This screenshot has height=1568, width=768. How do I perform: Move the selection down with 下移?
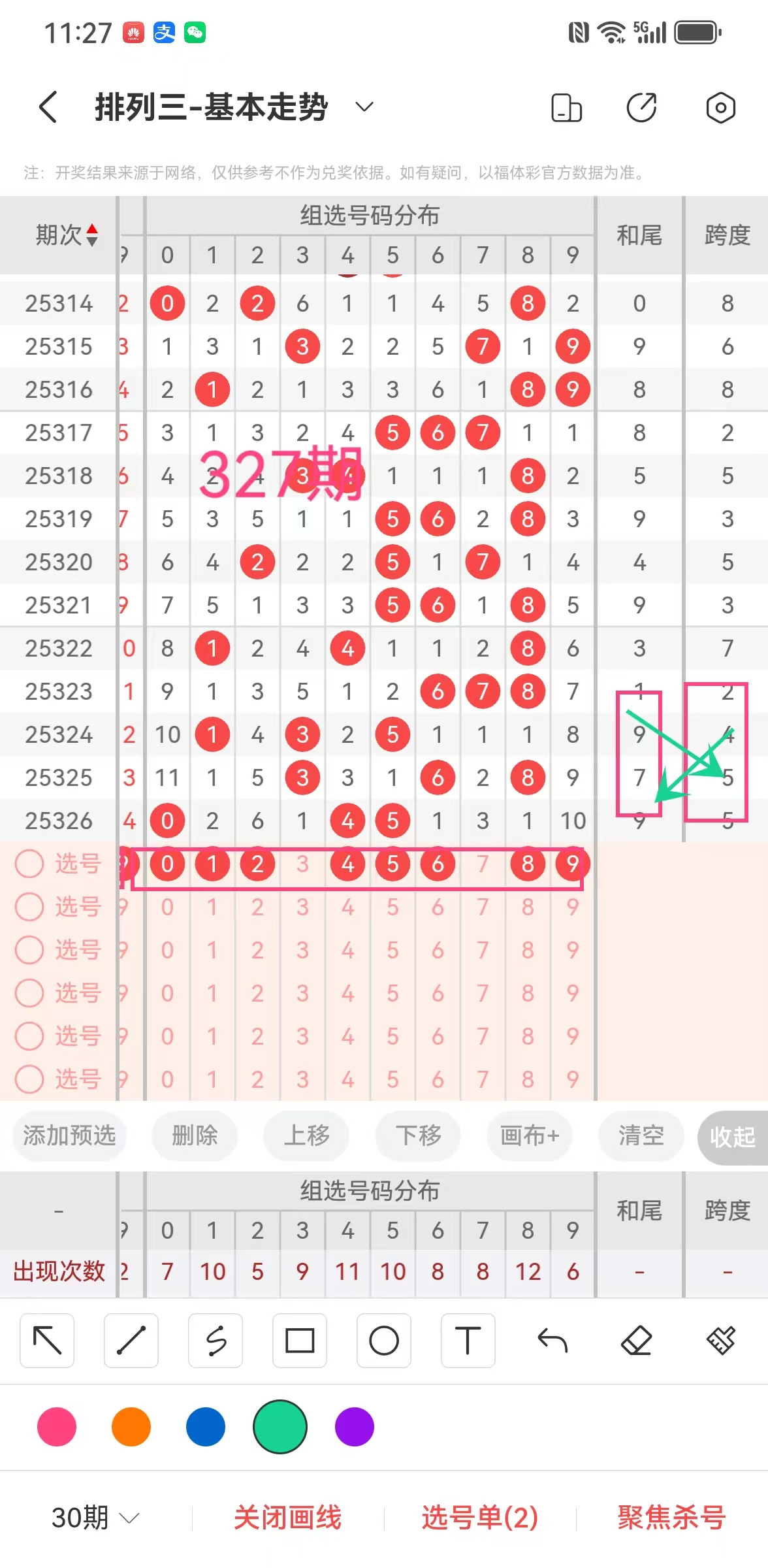pyautogui.click(x=418, y=1136)
